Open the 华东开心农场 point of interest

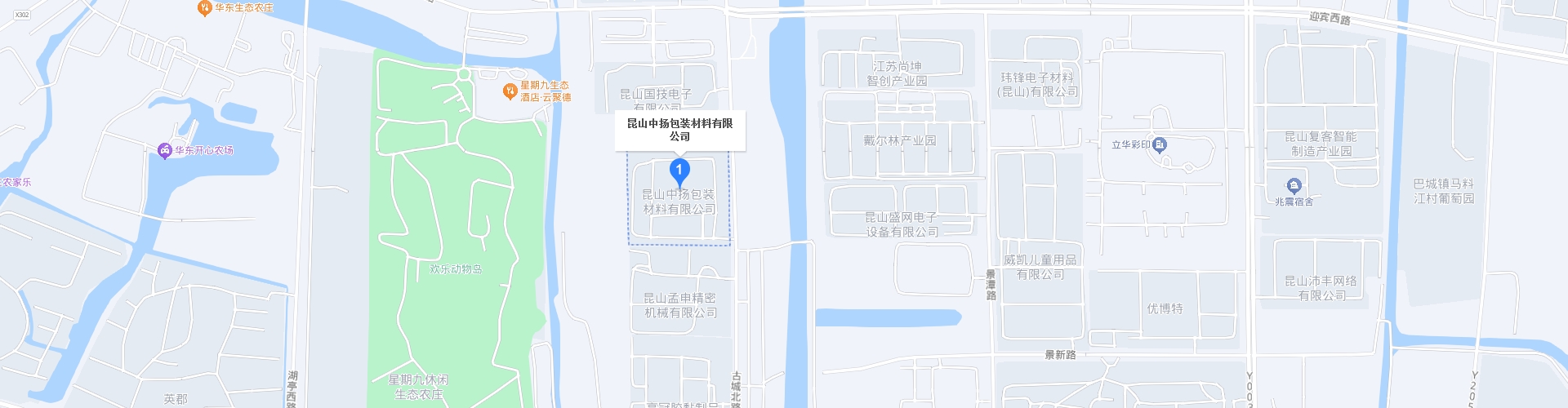point(165,150)
